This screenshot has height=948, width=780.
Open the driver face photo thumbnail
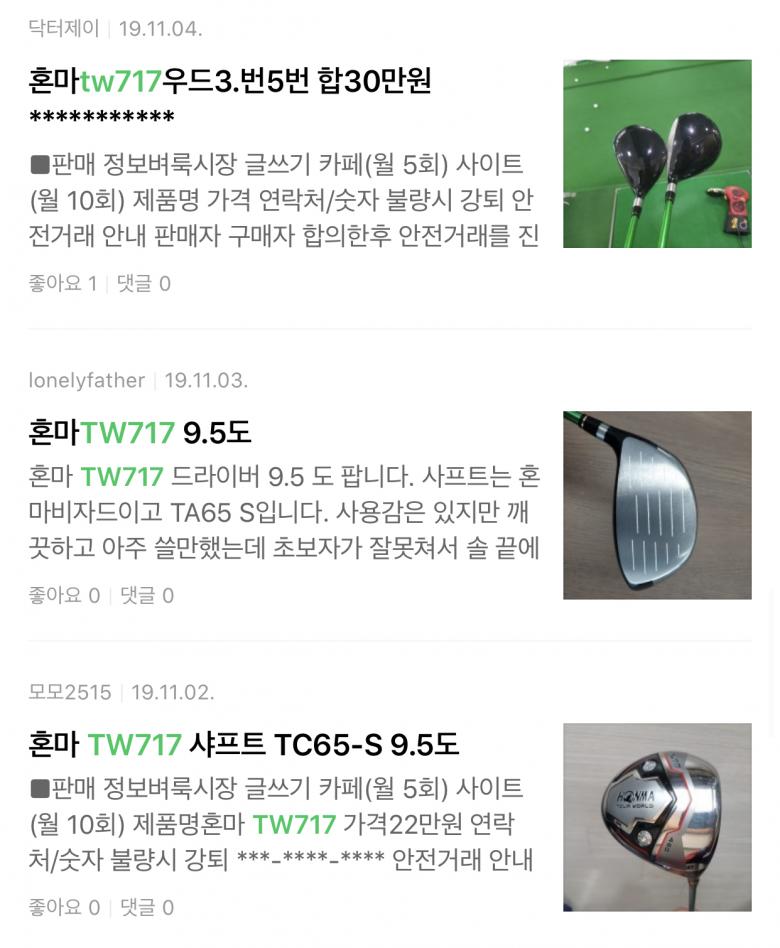point(657,505)
